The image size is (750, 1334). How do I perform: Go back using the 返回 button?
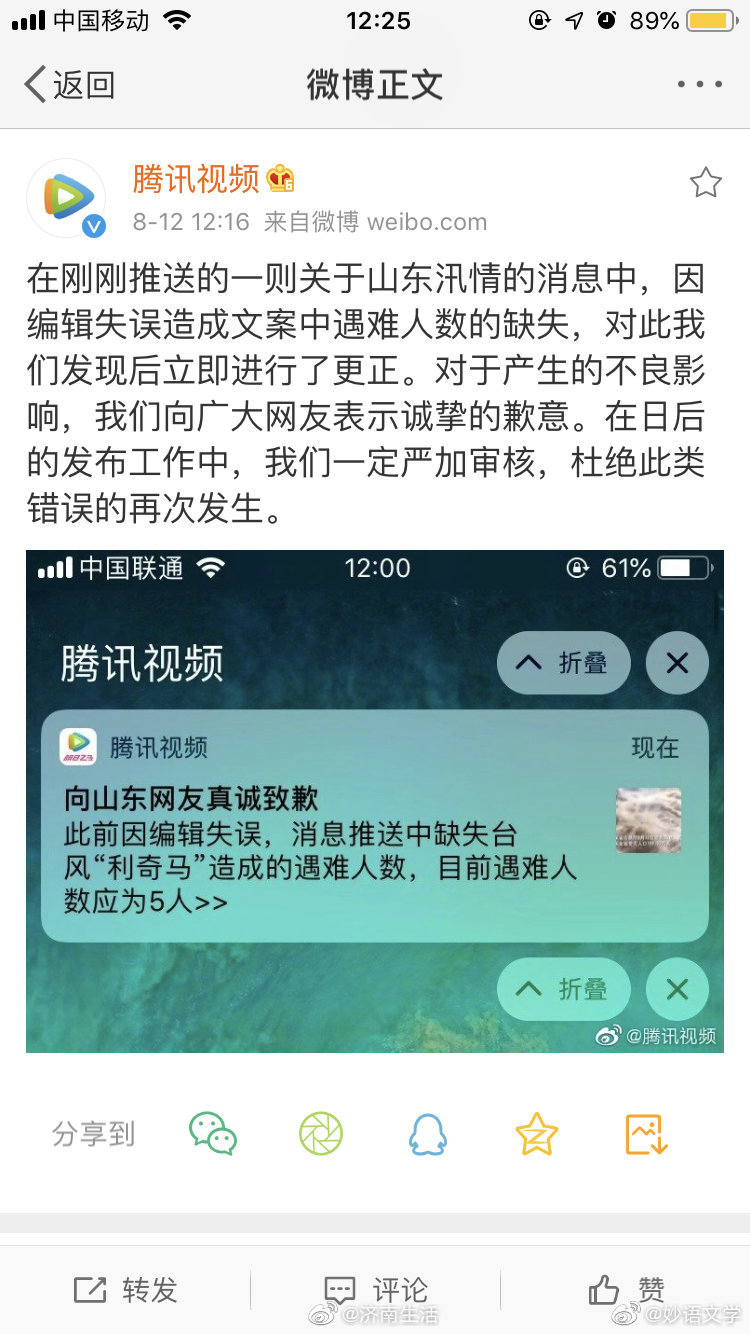[68, 85]
